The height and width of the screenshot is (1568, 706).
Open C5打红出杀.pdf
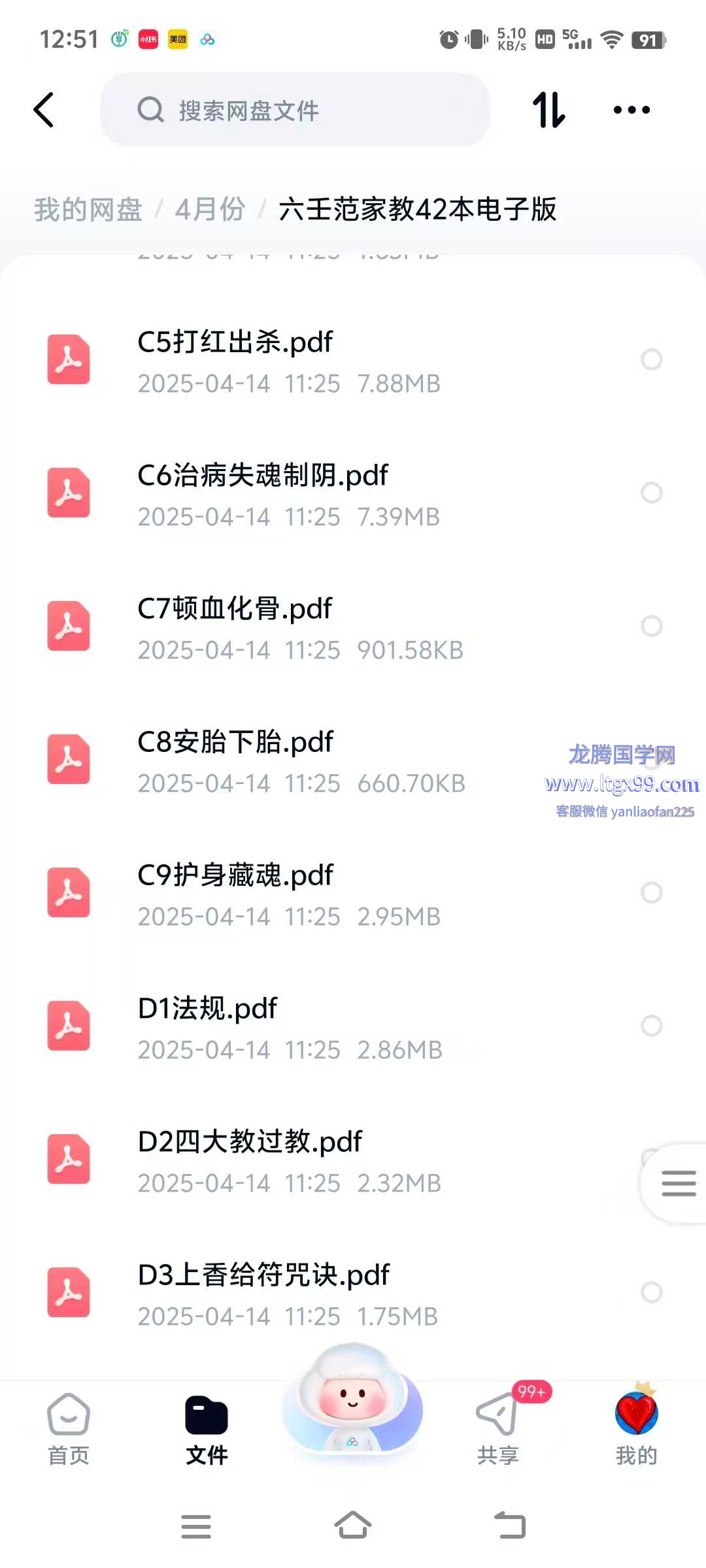[x=353, y=361]
